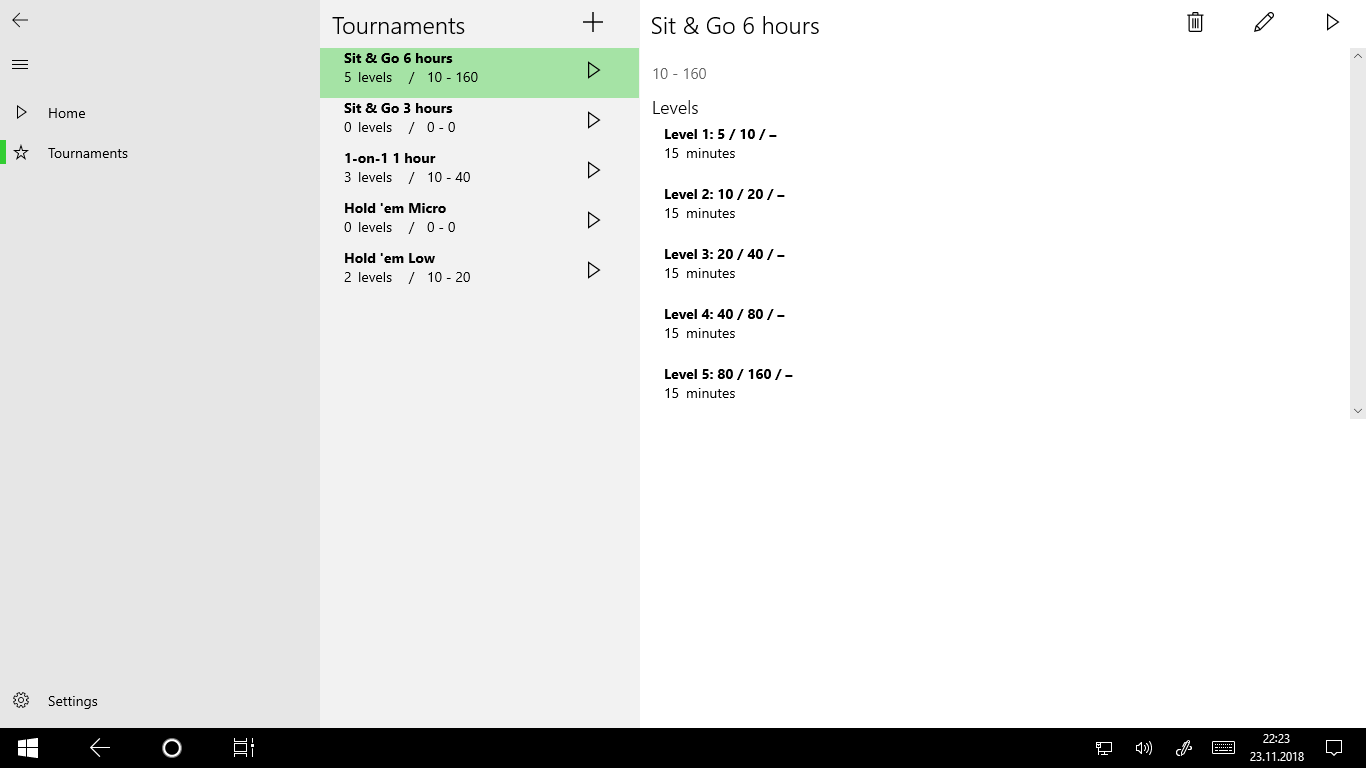Start the Hold 'em Micro tournament

593,220
